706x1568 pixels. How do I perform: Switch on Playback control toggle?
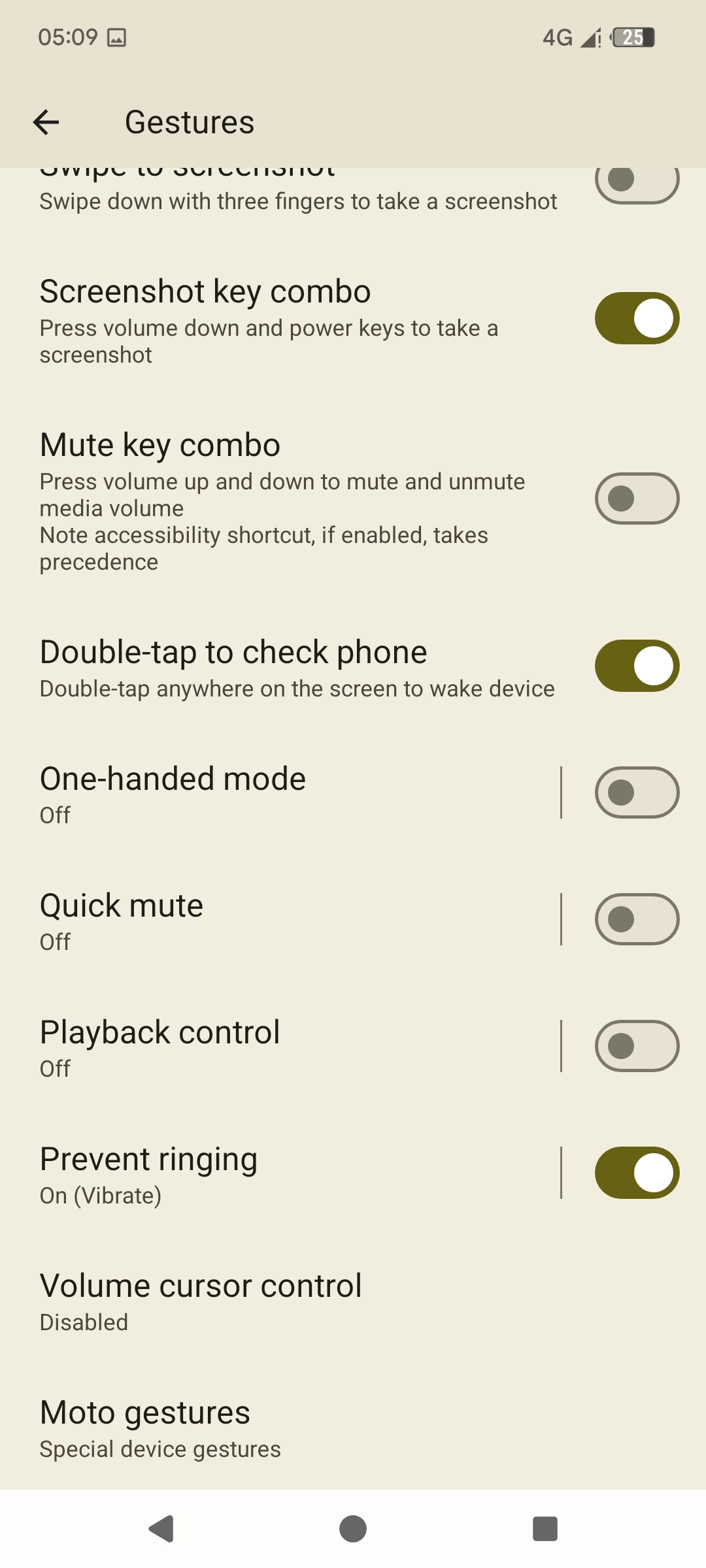[x=637, y=1046]
